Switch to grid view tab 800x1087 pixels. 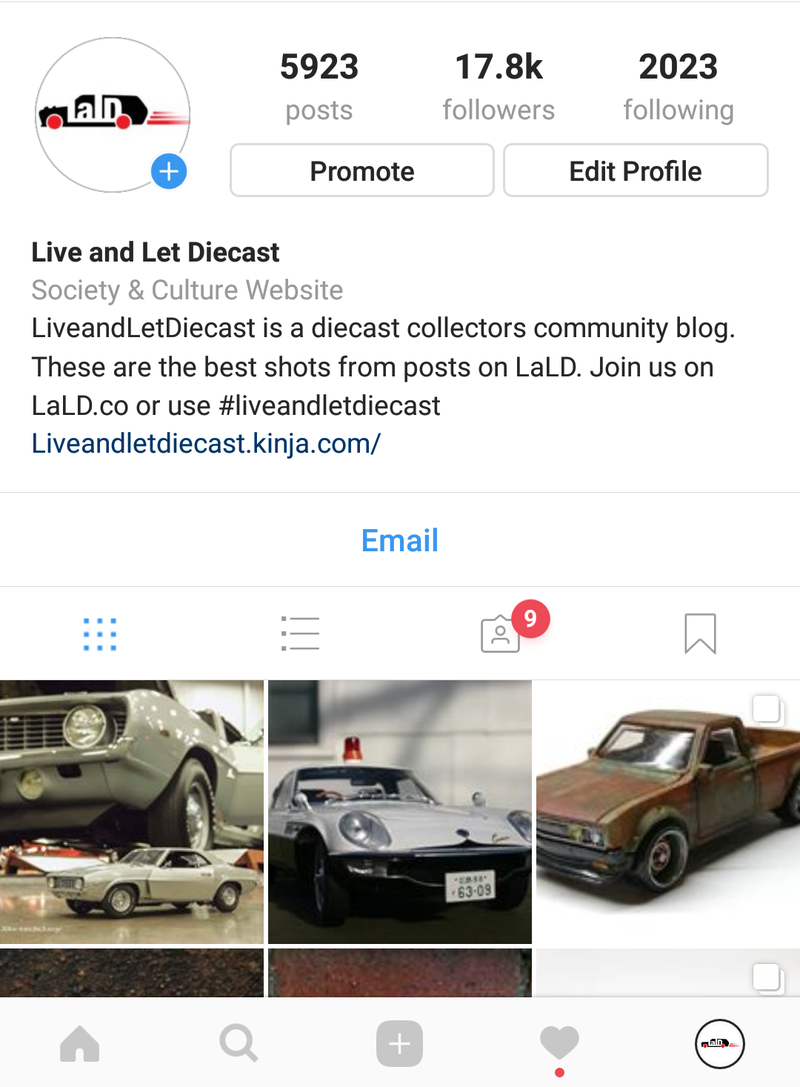point(100,634)
